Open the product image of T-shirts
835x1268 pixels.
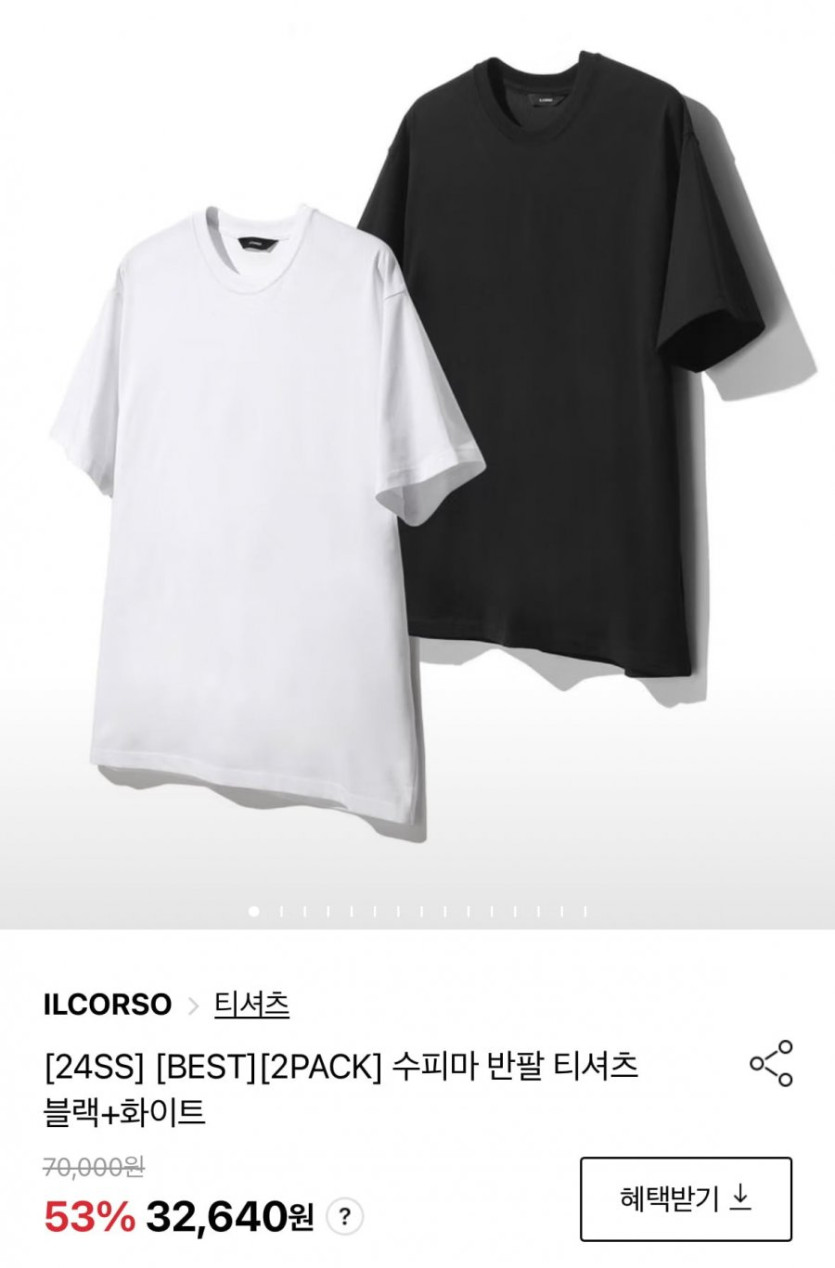pos(417,450)
